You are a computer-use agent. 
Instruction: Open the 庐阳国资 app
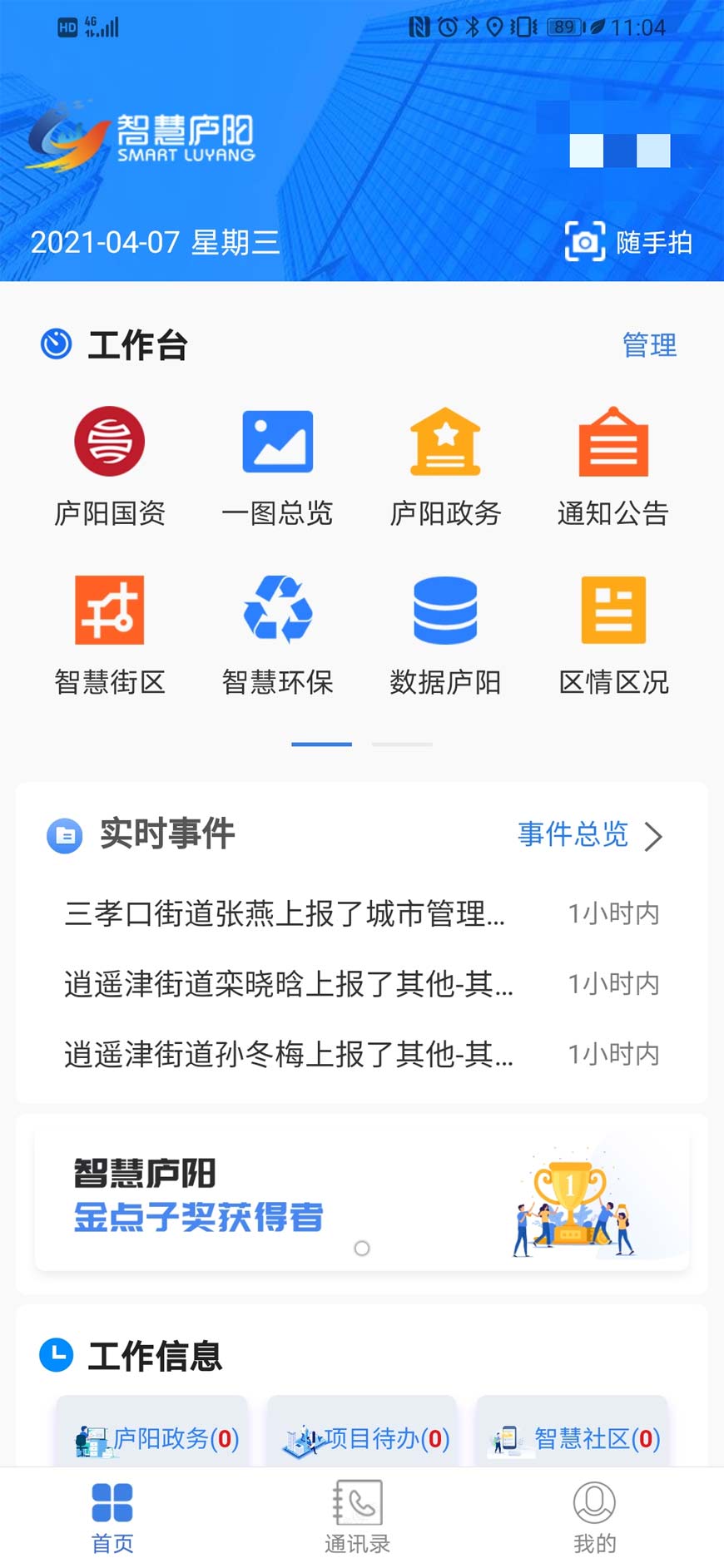pos(110,467)
